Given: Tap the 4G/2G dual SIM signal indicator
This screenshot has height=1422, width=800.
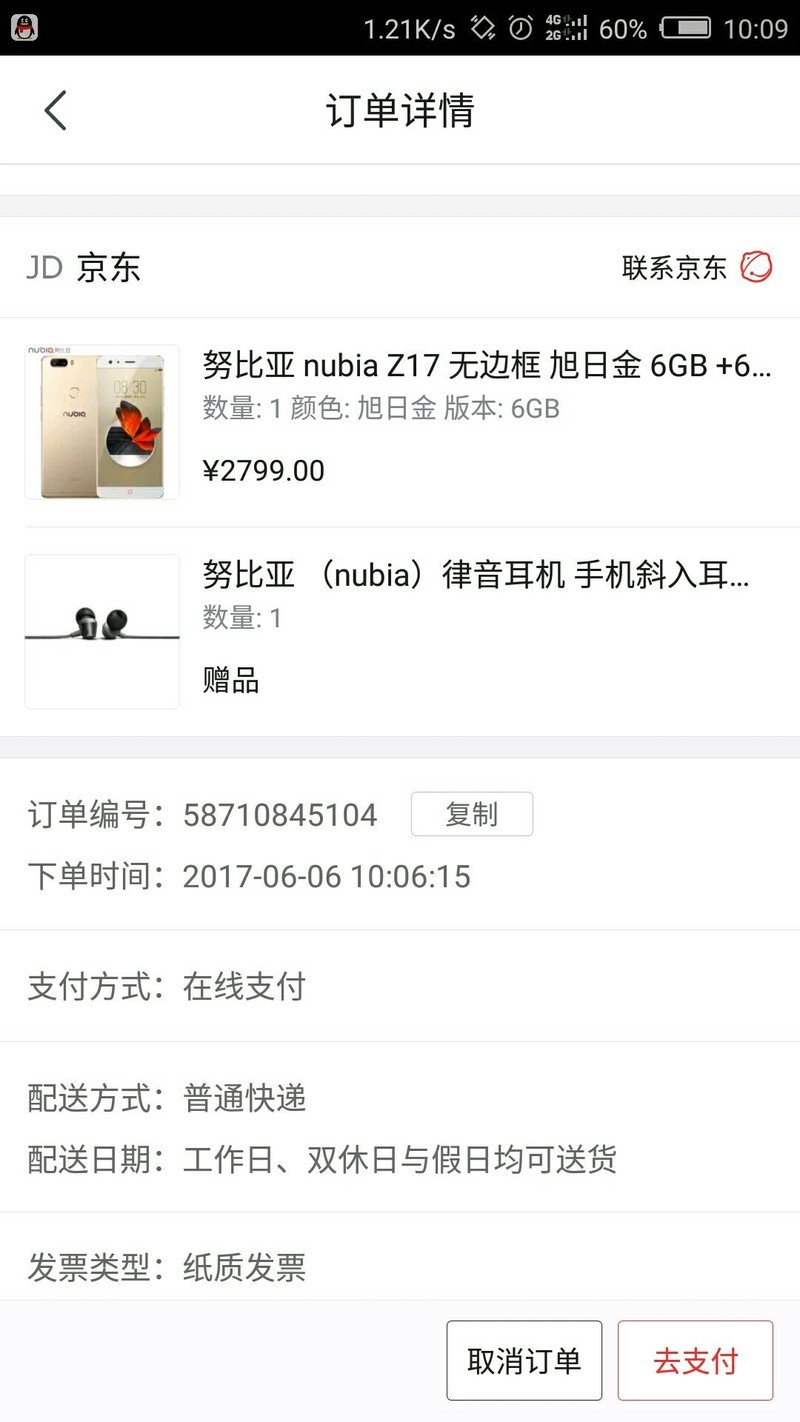Looking at the screenshot, I should coord(565,28).
